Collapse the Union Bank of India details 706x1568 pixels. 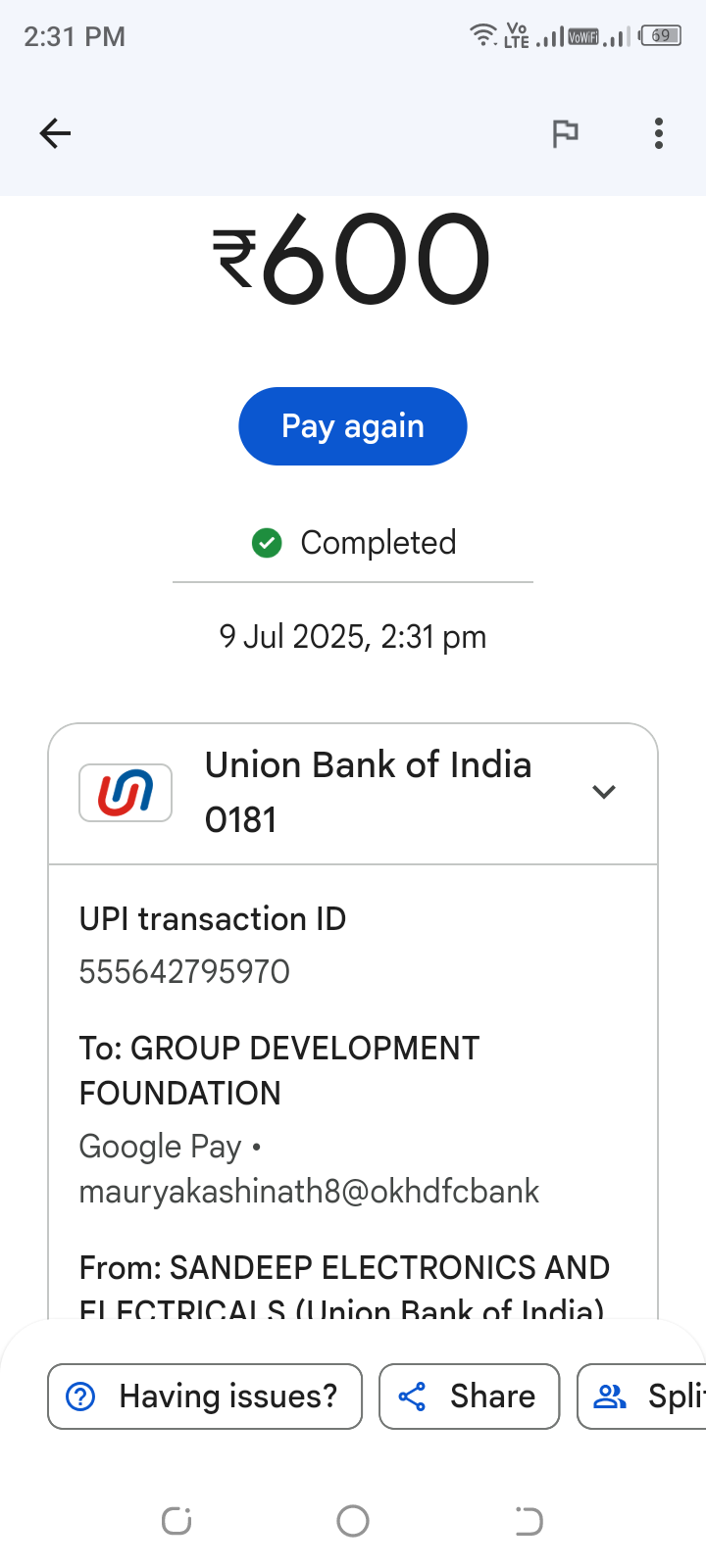point(604,792)
